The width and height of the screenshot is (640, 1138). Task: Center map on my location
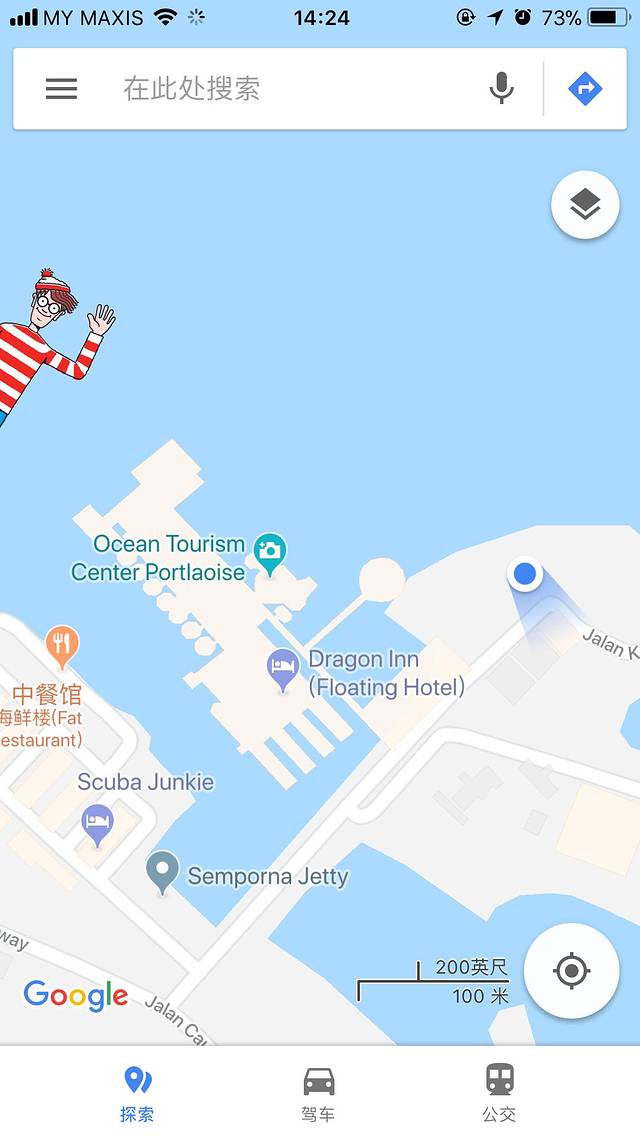(571, 970)
